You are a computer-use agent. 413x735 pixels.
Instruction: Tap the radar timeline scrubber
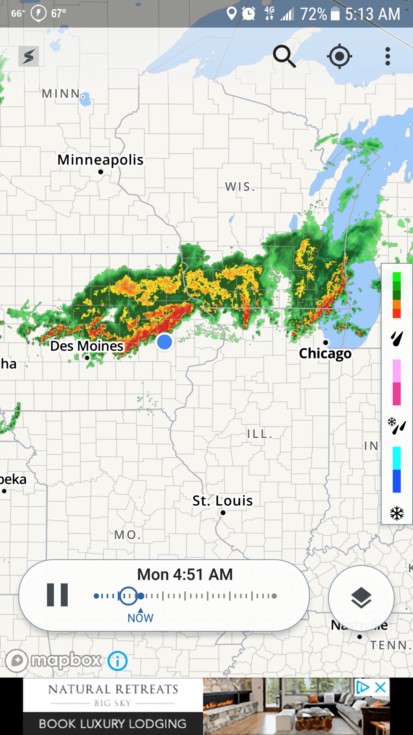[x=185, y=596]
